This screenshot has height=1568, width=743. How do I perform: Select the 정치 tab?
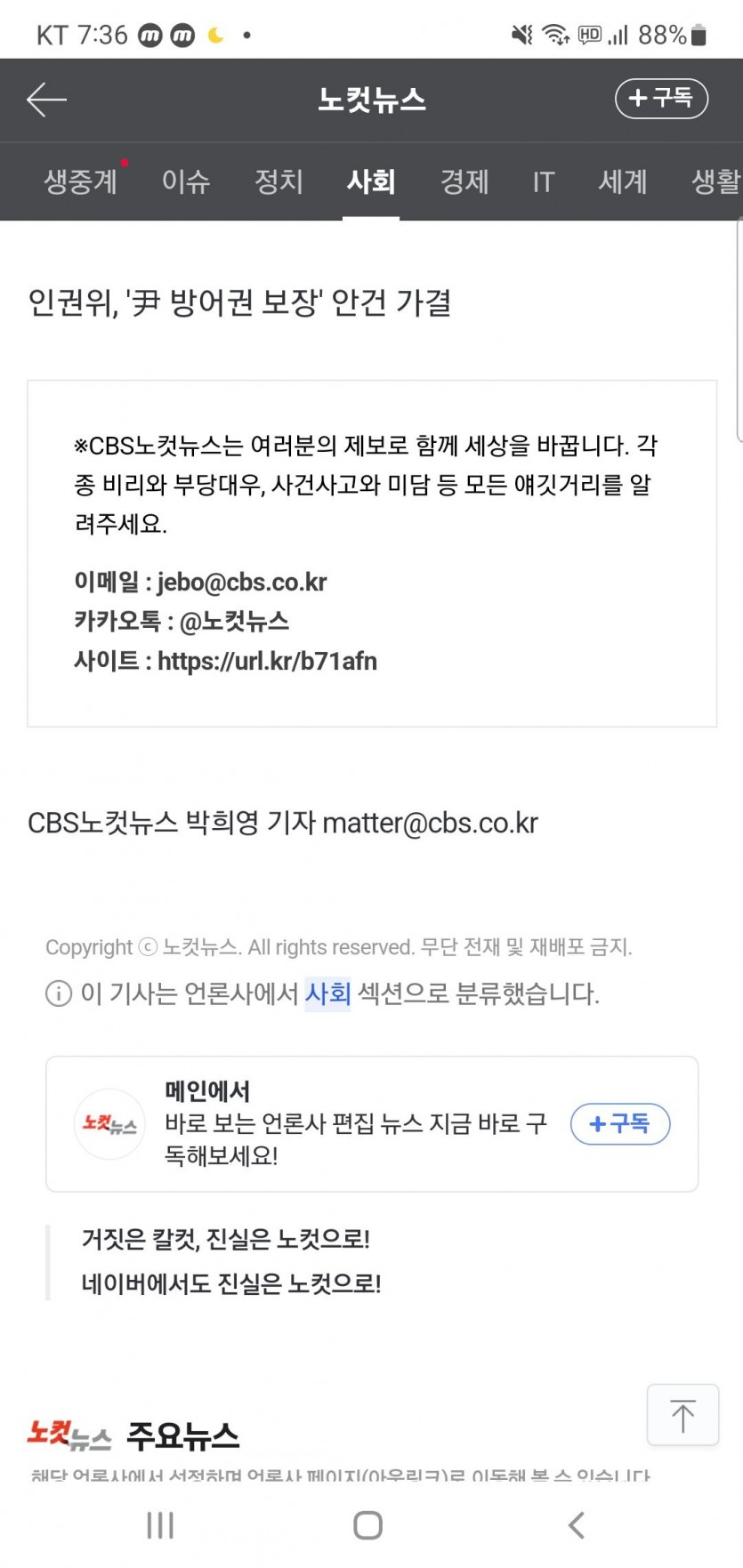tap(279, 181)
